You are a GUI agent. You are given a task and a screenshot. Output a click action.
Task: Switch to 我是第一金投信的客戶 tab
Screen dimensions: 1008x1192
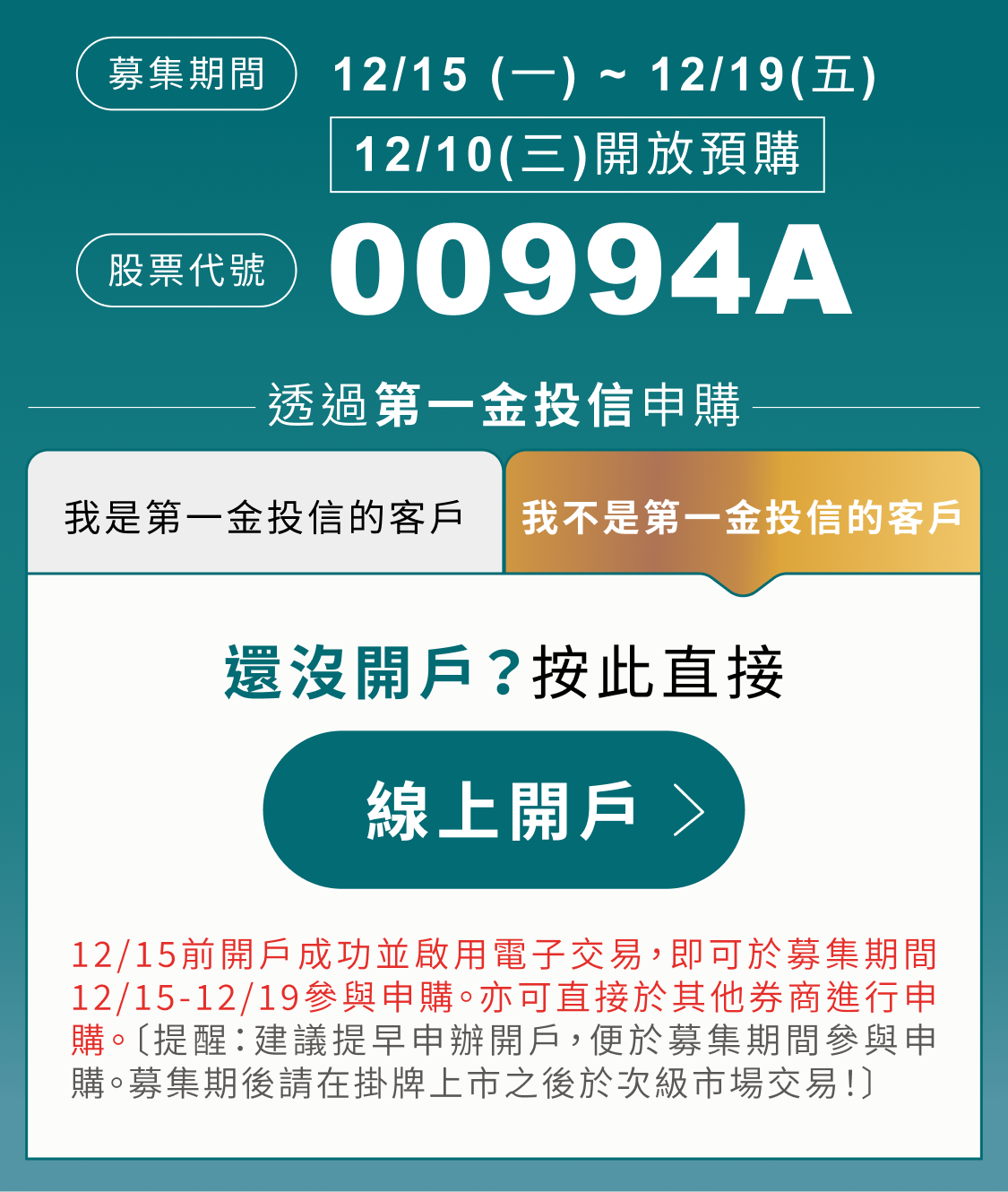point(264,516)
